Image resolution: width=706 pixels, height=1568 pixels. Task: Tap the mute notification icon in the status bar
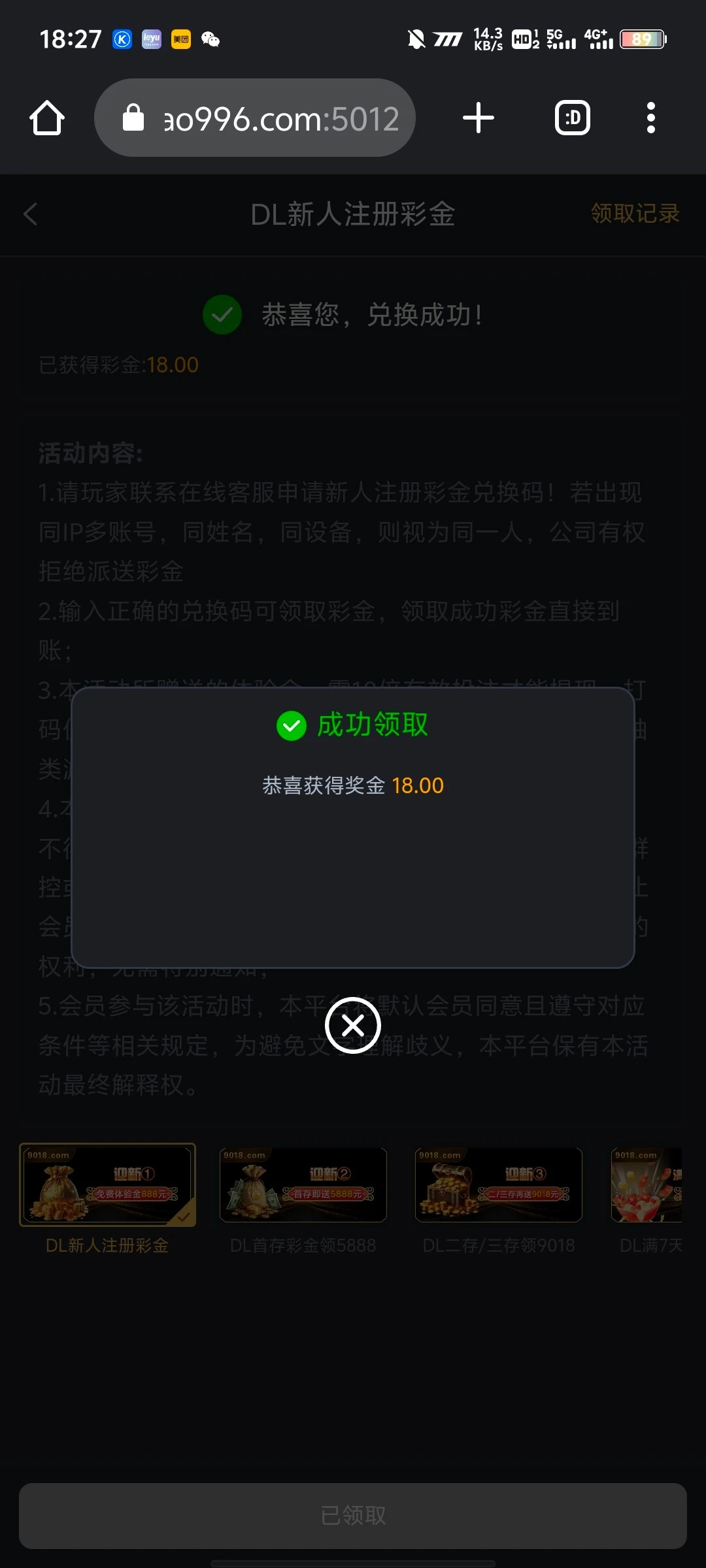pos(416,39)
